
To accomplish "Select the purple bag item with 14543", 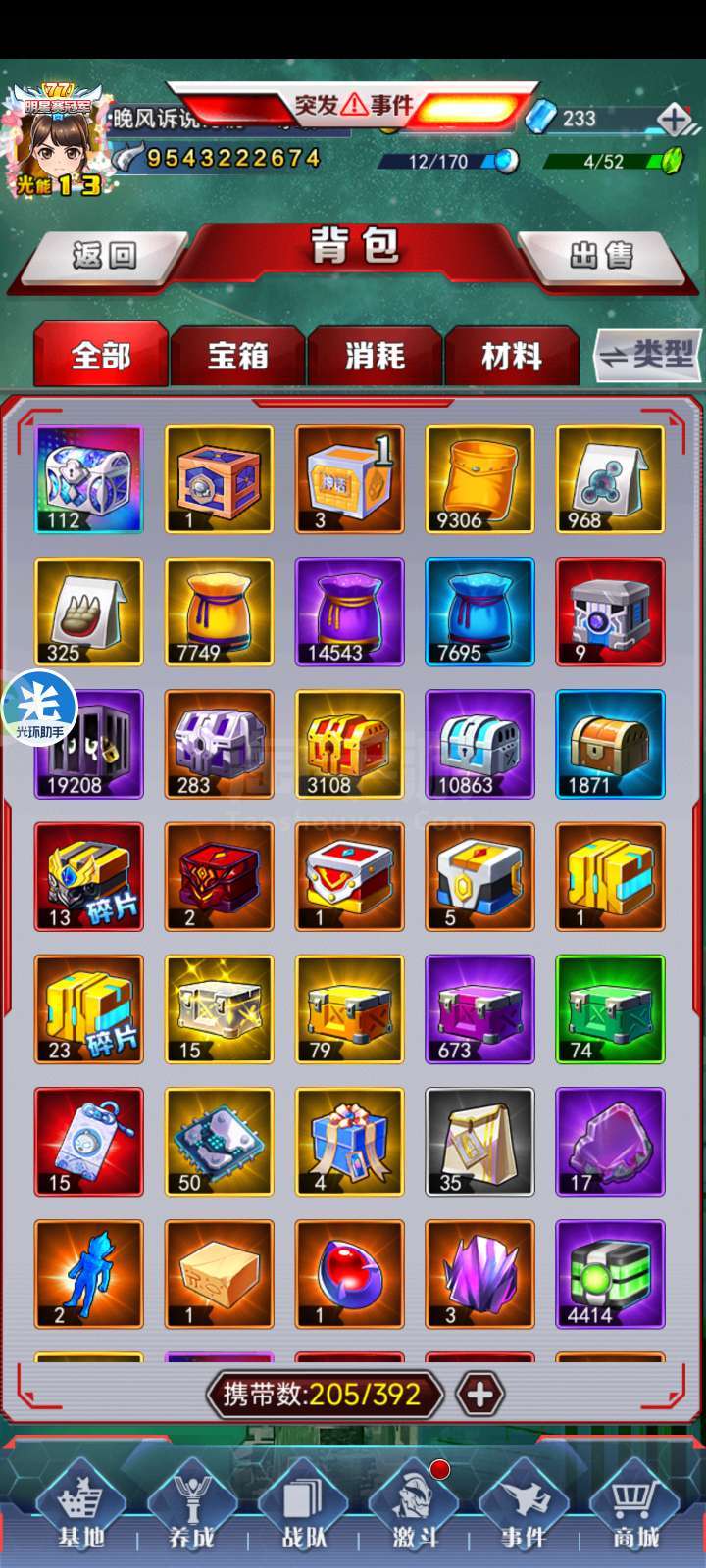I will click(x=349, y=612).
